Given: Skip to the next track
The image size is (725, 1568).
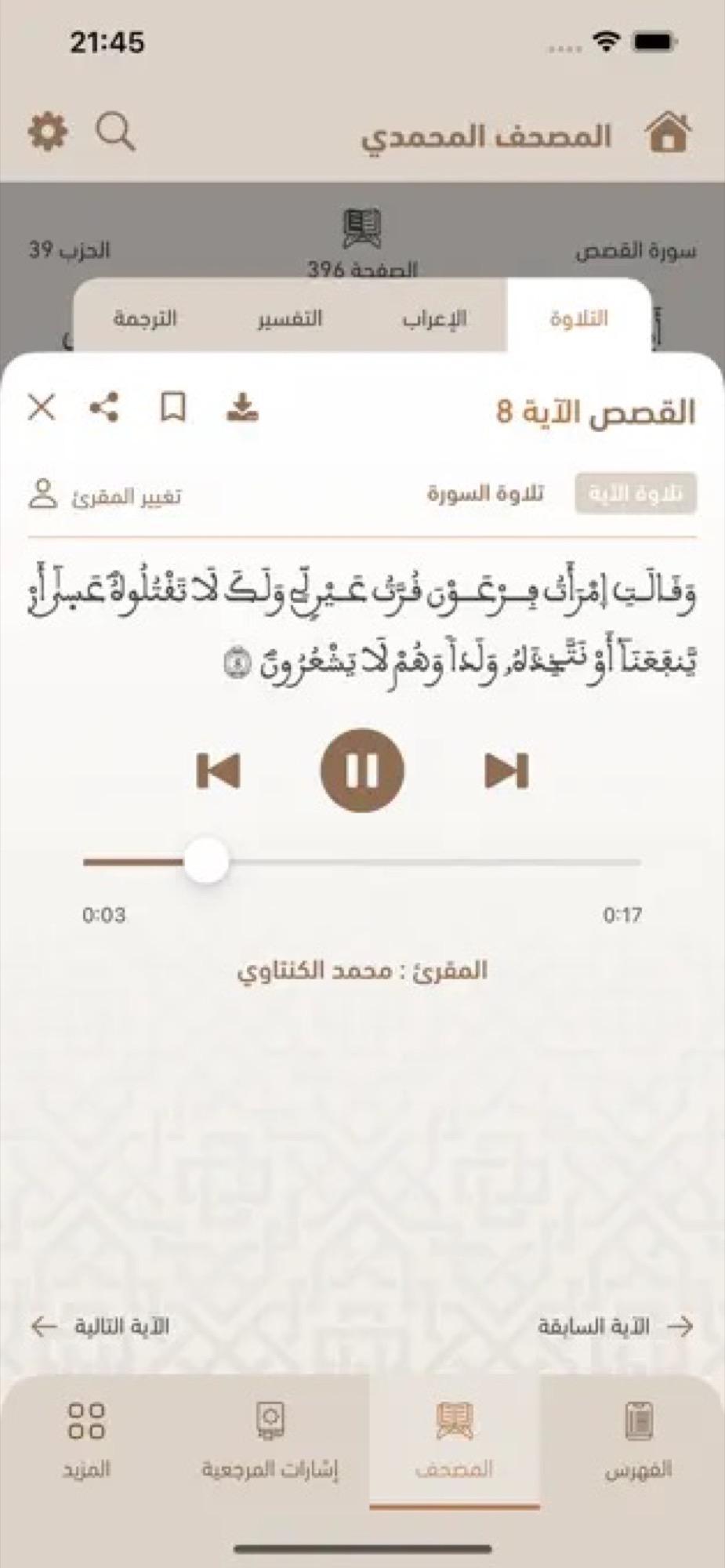Looking at the screenshot, I should tap(506, 770).
